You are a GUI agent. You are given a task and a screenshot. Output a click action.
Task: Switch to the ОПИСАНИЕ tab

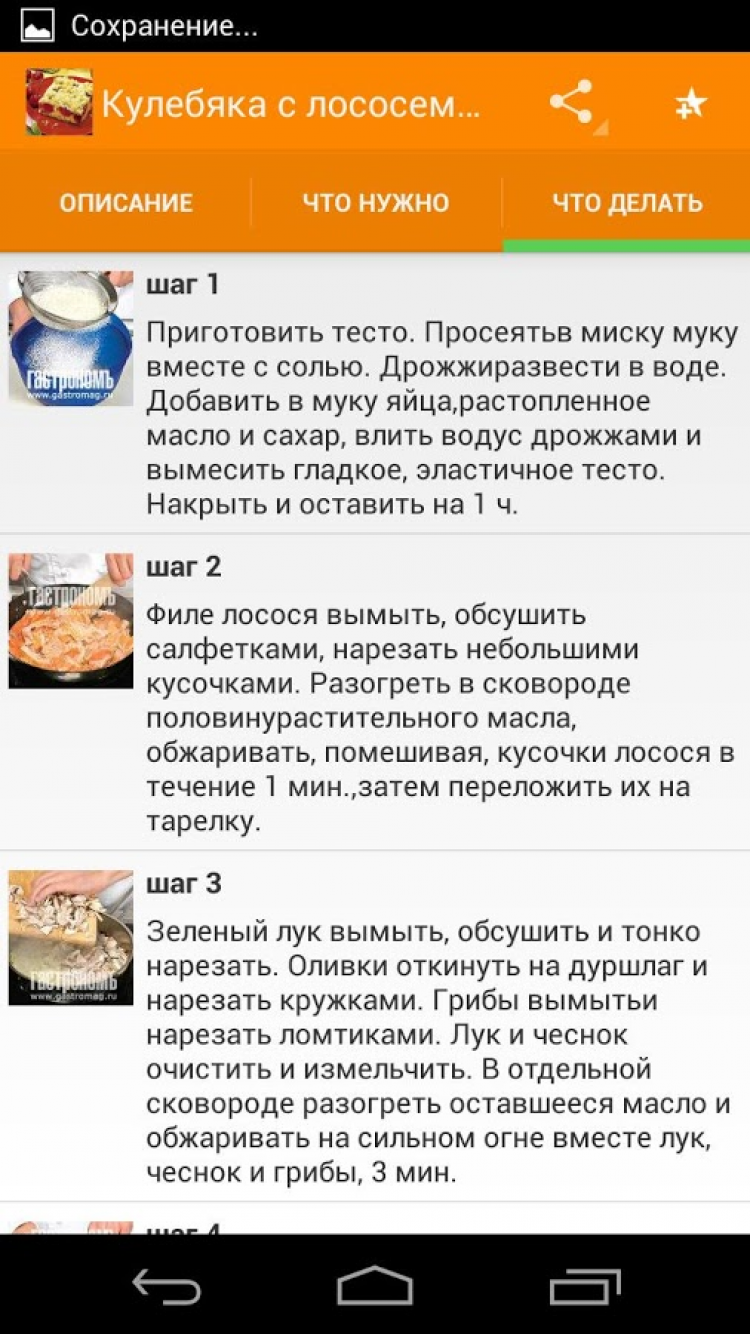click(126, 203)
